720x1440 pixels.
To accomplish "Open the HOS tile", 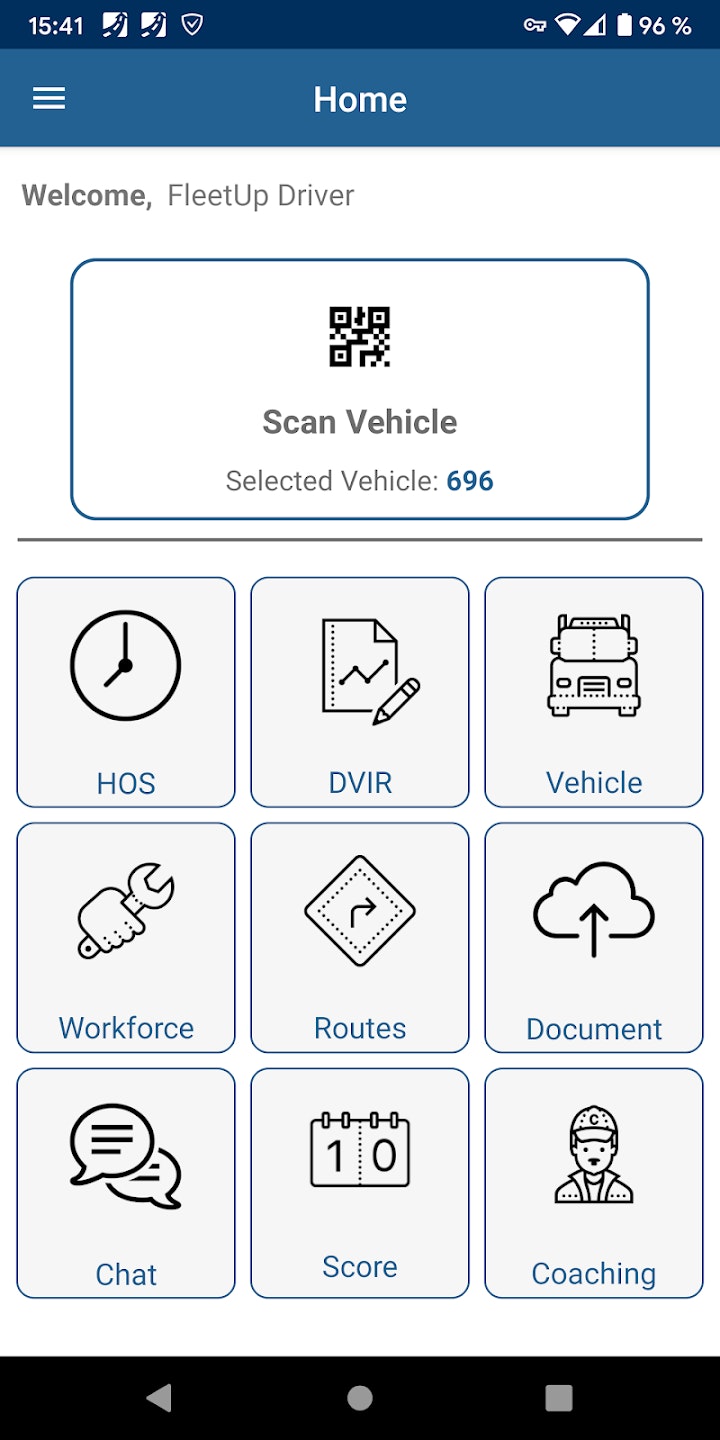I will pyautogui.click(x=126, y=692).
